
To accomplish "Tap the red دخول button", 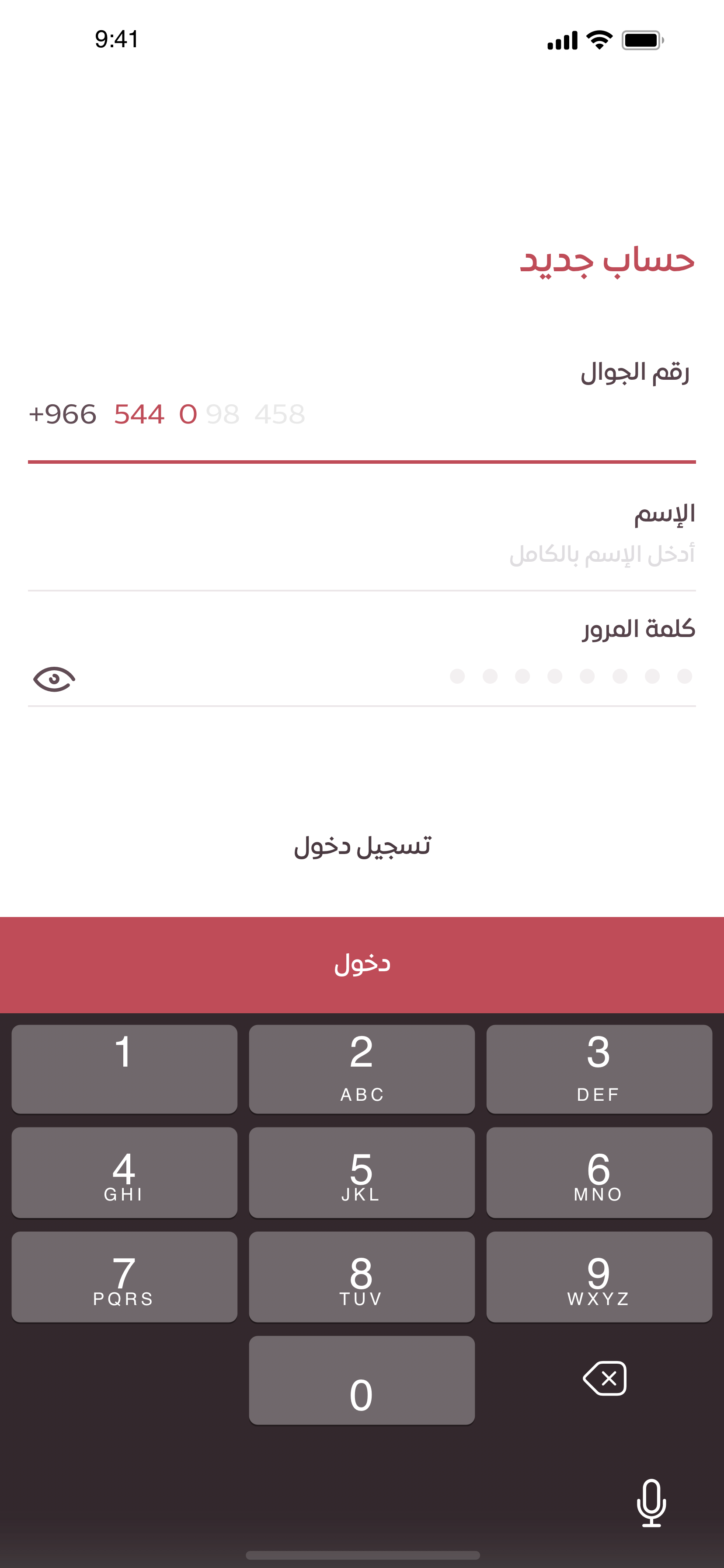I will pos(362,964).
